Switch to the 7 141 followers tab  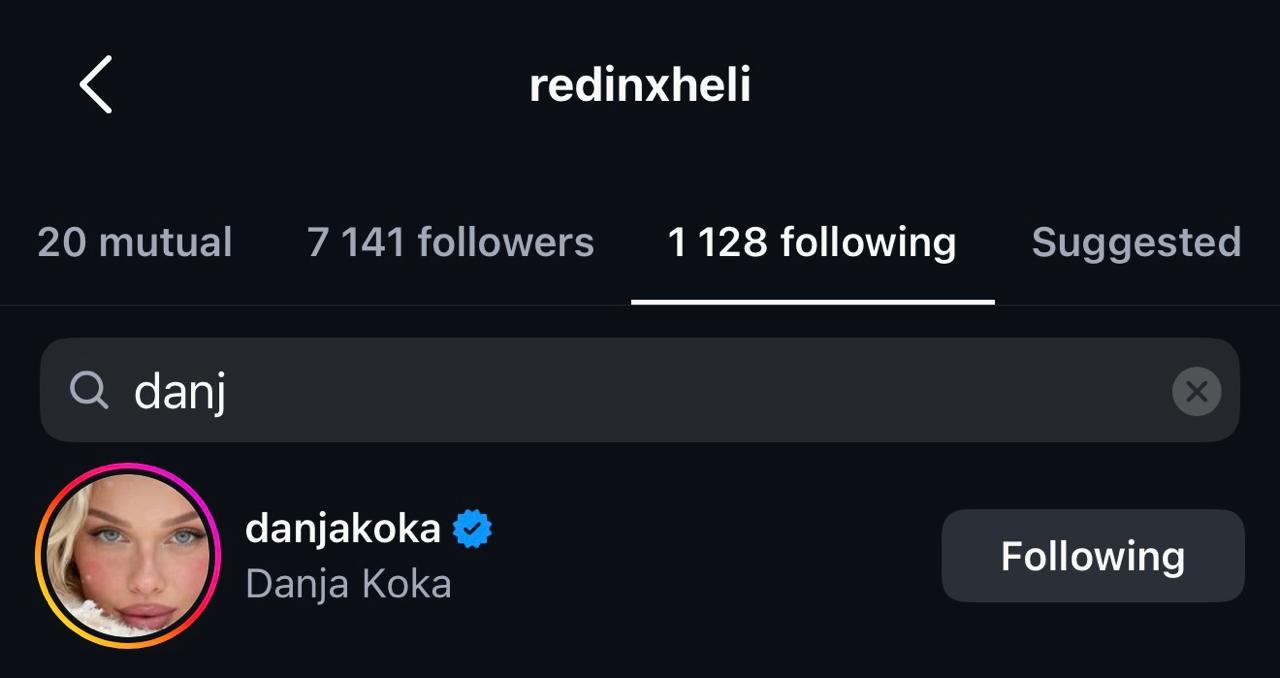coord(450,243)
